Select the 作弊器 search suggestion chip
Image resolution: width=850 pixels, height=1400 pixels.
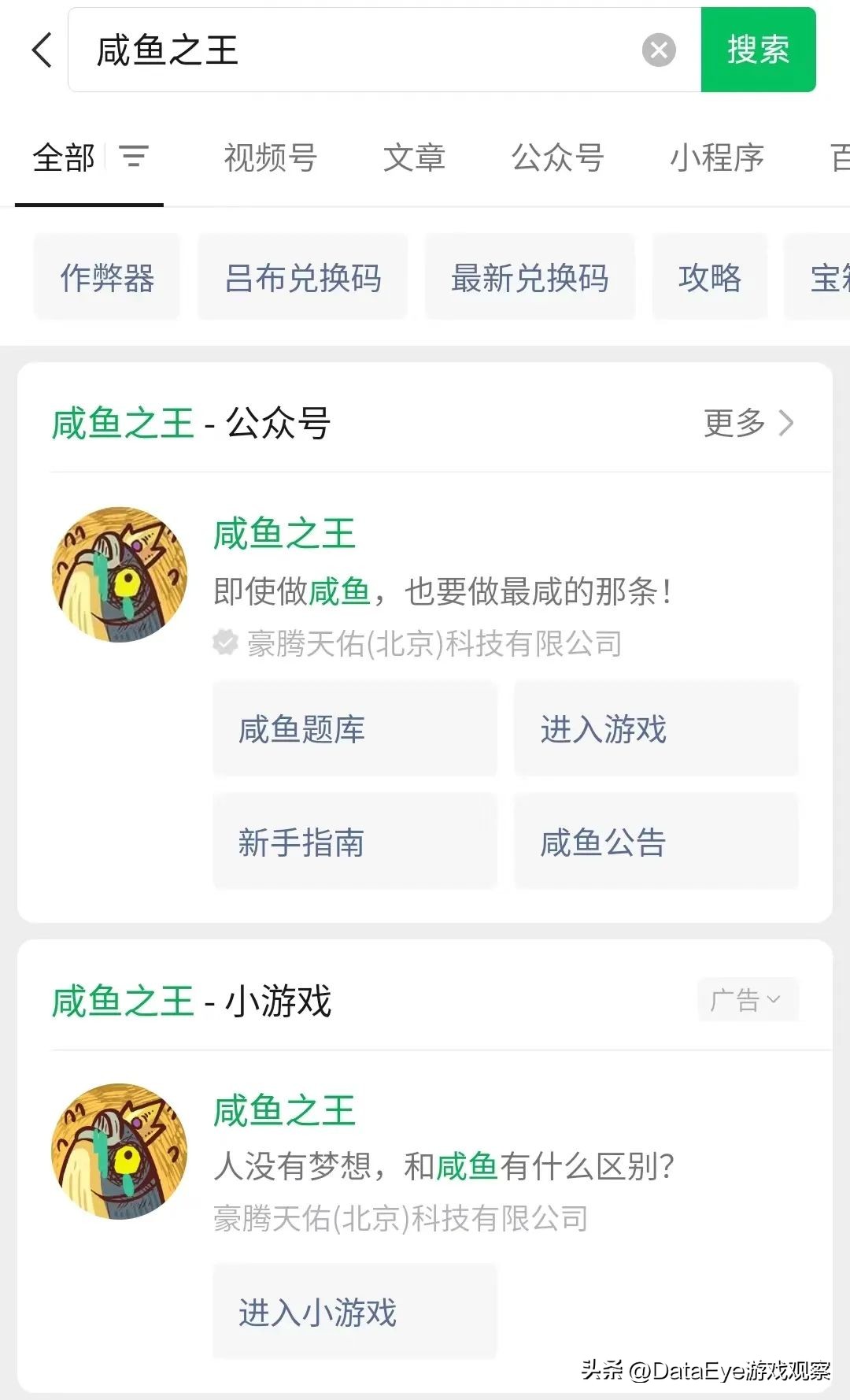tap(106, 277)
